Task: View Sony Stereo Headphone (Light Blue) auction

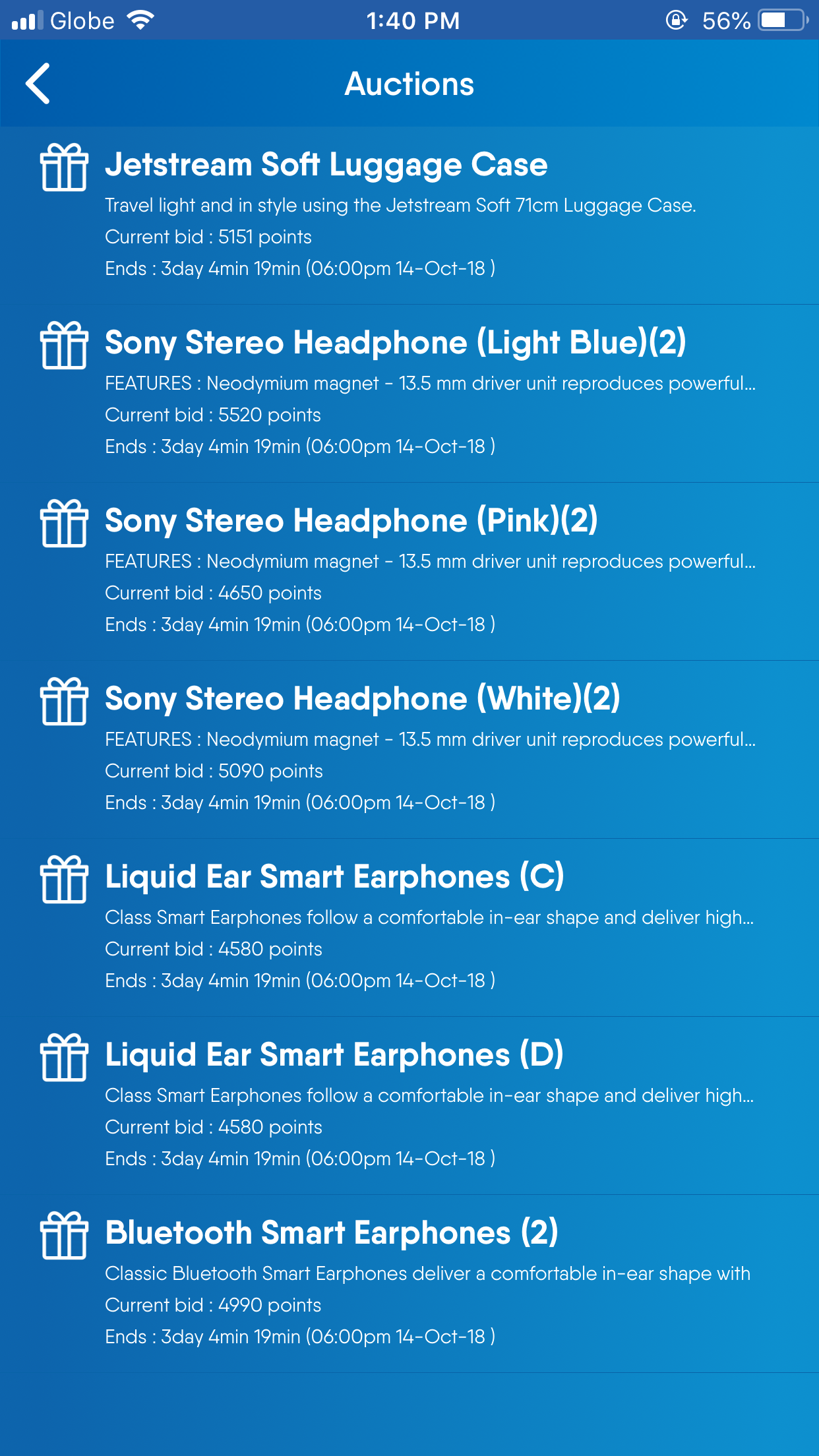Action: click(409, 394)
